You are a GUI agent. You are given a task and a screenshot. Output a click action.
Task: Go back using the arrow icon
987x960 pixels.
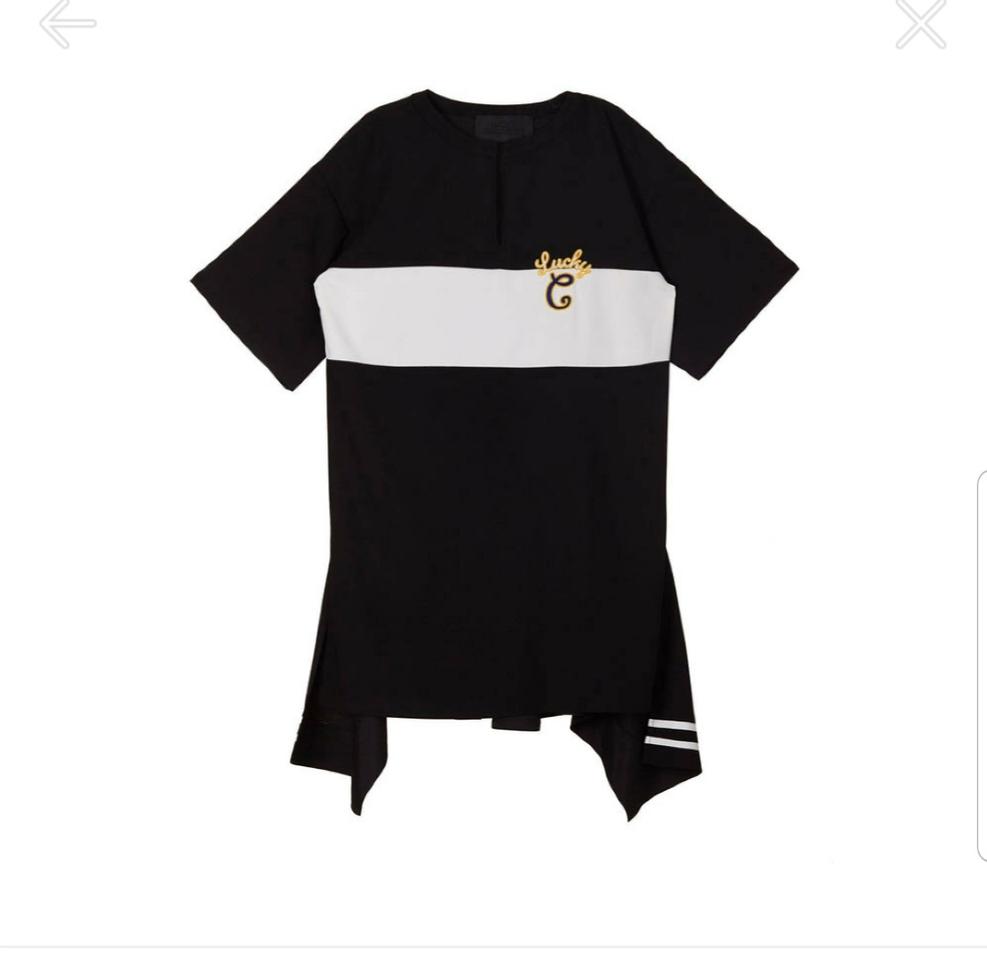[x=67, y=23]
